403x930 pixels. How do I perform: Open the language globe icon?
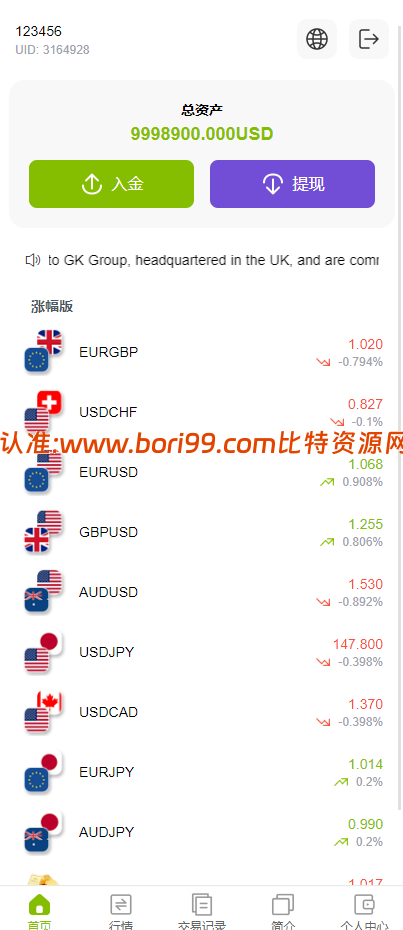(x=316, y=39)
